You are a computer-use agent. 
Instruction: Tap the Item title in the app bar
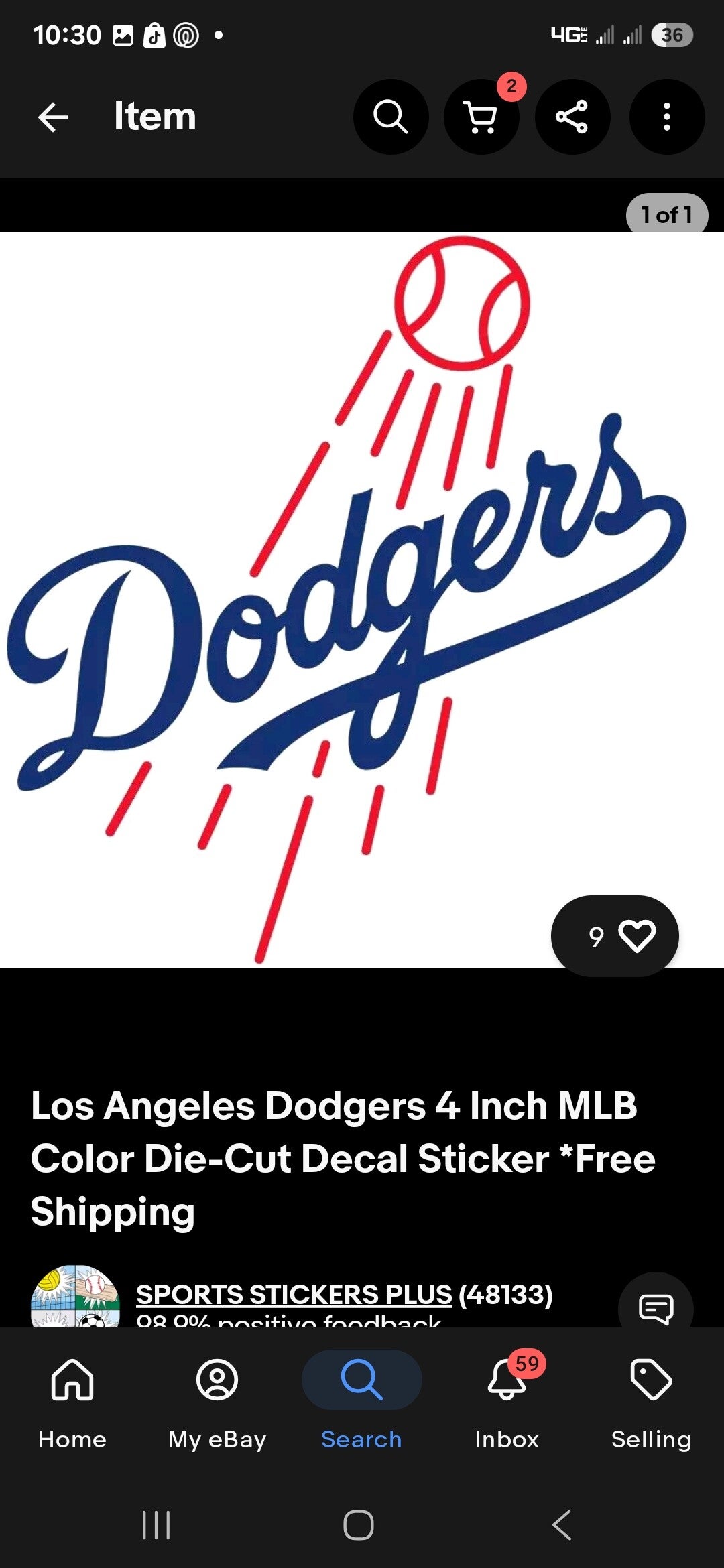(x=154, y=117)
